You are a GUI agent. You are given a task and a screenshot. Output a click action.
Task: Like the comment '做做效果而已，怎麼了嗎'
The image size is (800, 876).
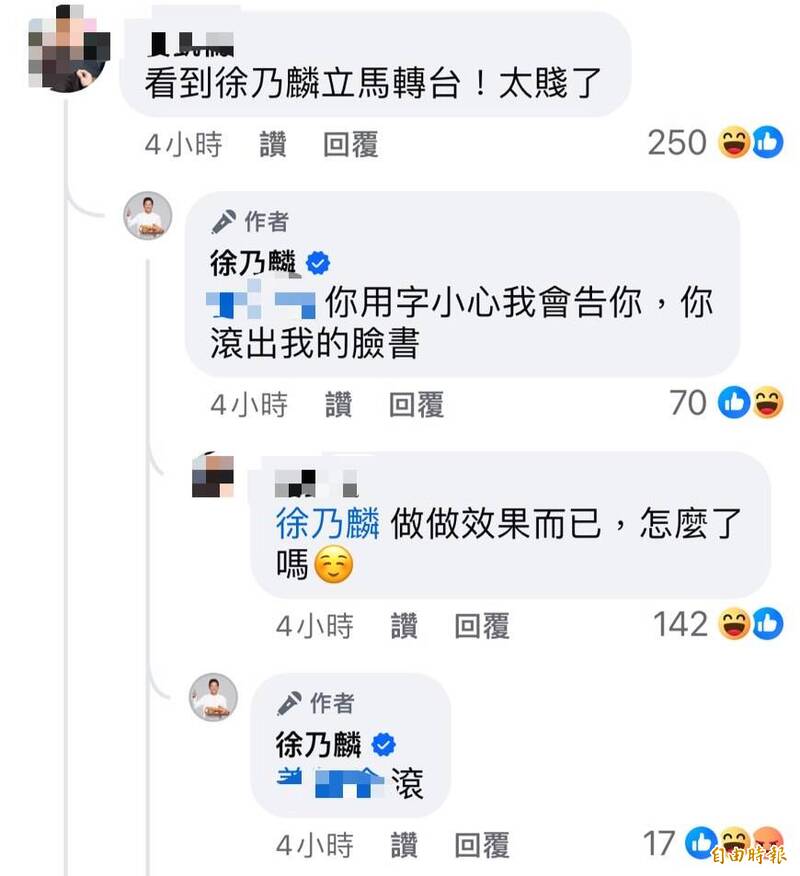404,627
